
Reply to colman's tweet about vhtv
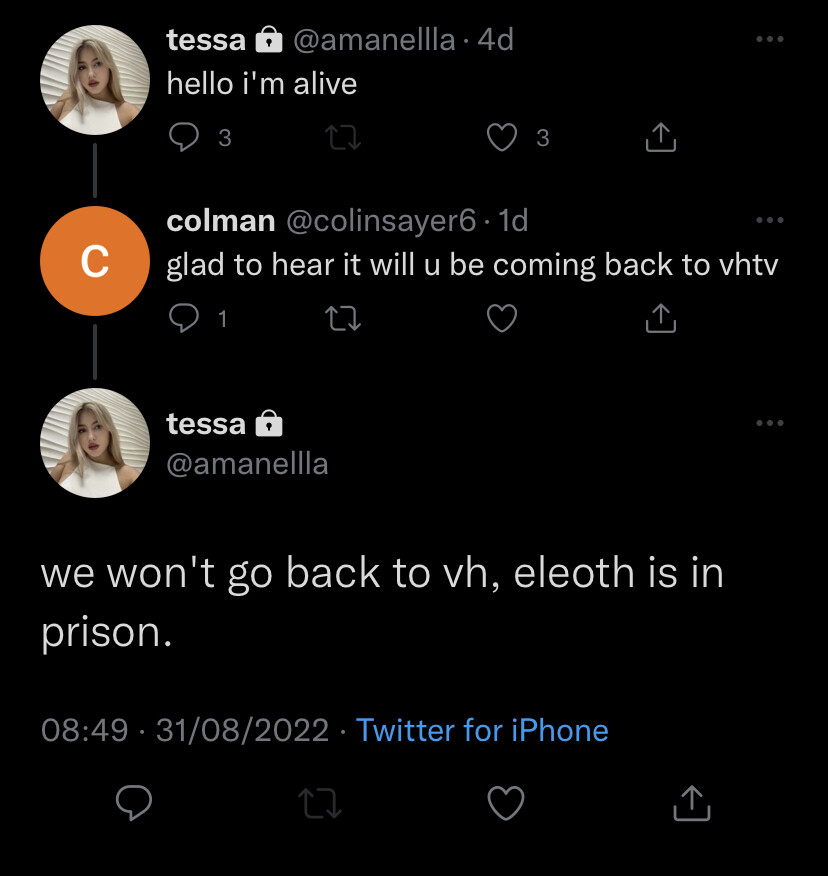pos(185,318)
